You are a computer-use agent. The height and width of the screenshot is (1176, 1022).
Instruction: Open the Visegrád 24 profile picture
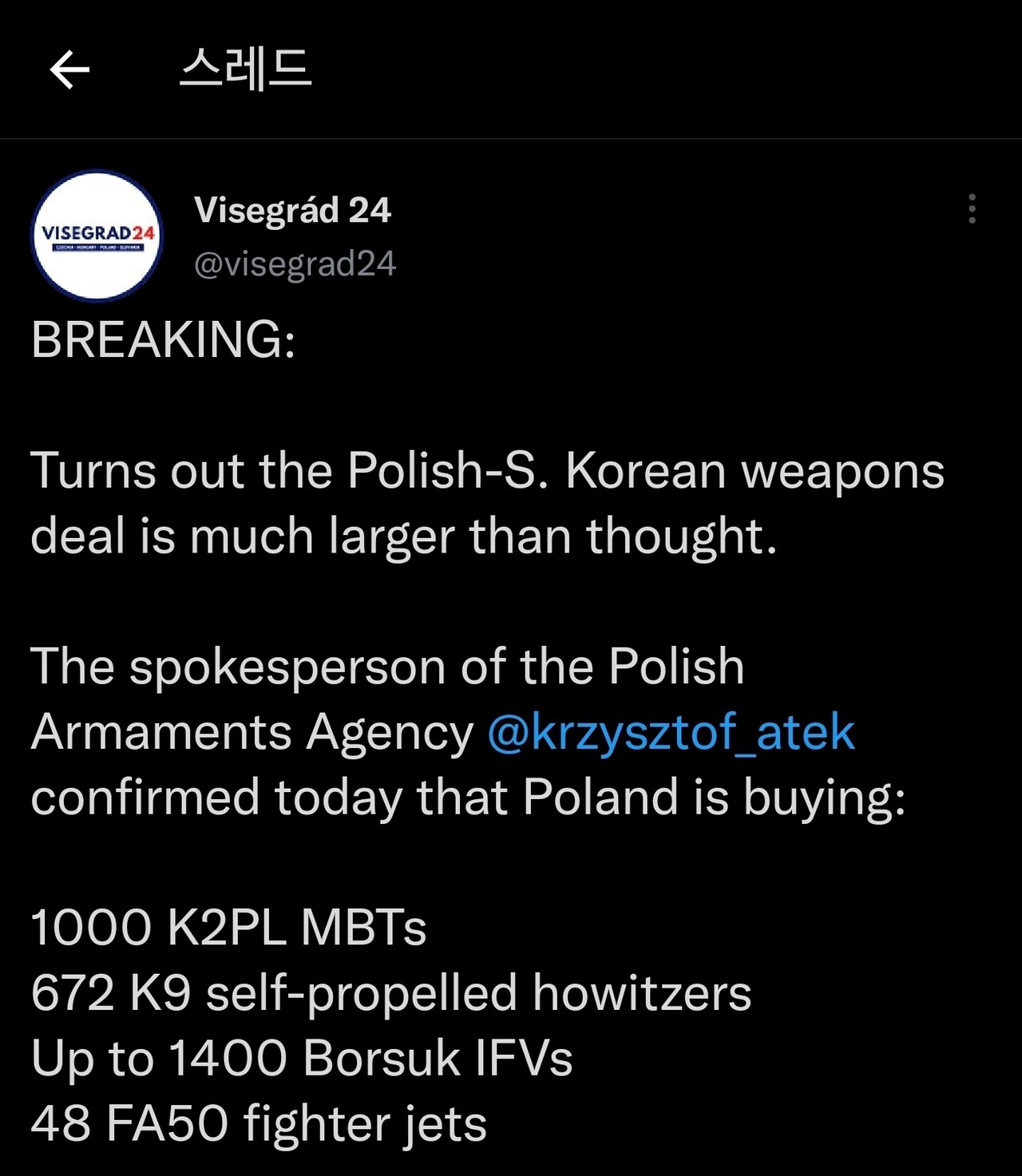point(97,236)
